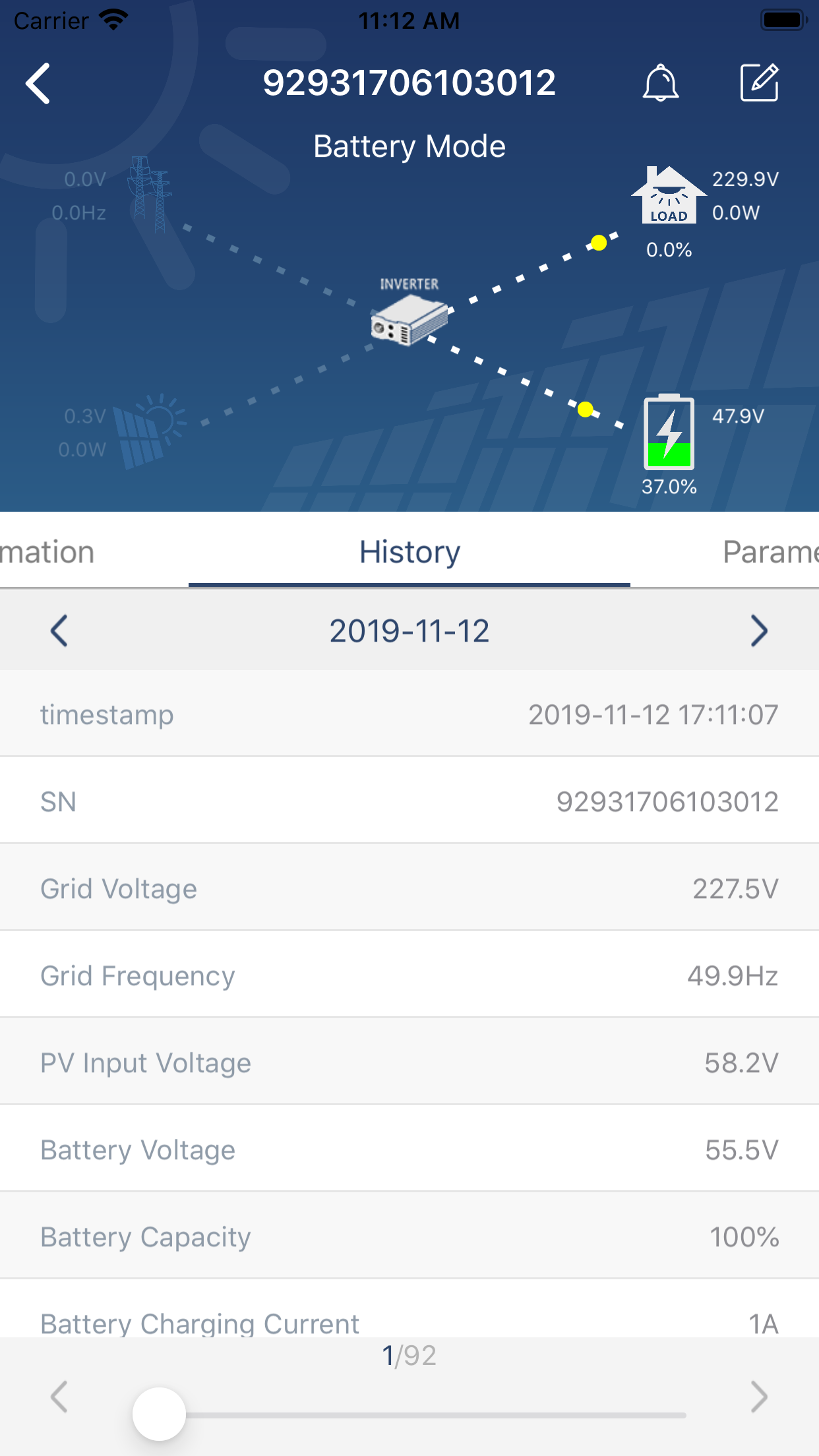Select the Grid Voltage row
Image resolution: width=819 pixels, height=1456 pixels.
coord(409,888)
